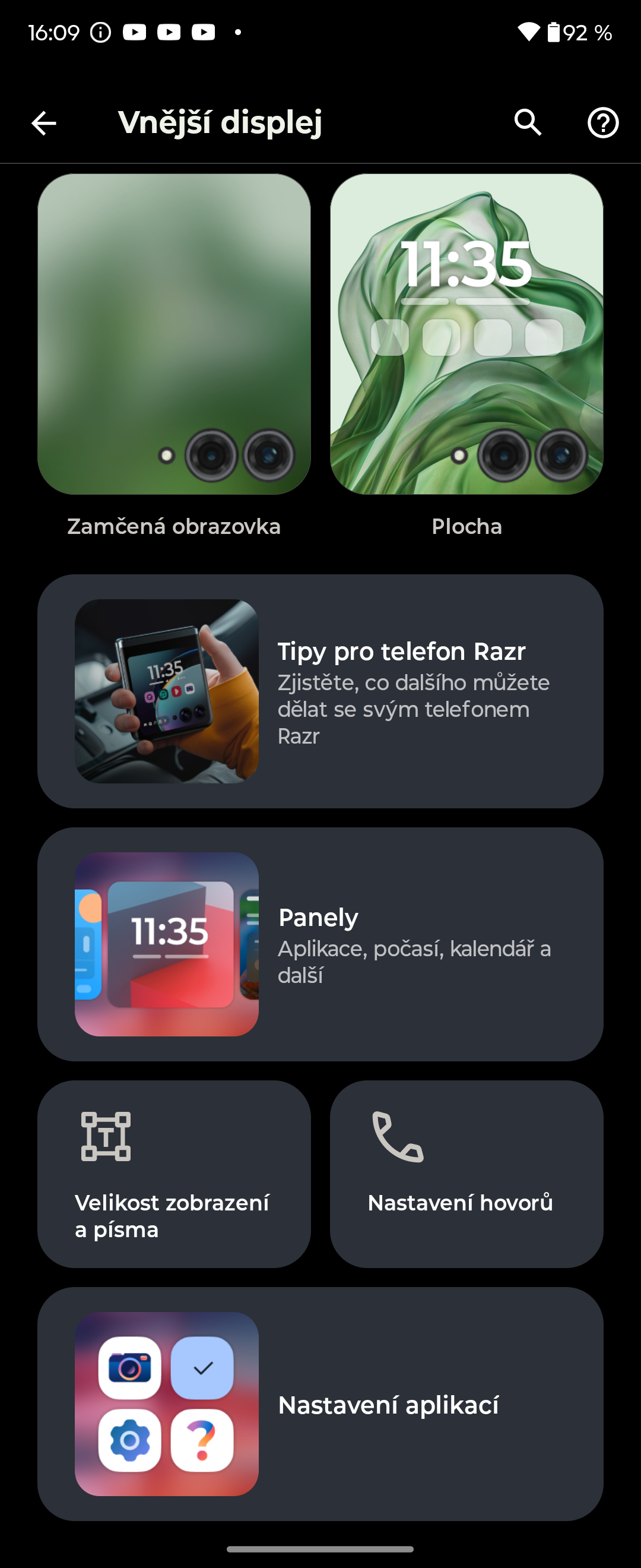Open Tipy pro telefon Razr card
Viewport: 641px width, 1568px height.
(x=320, y=691)
